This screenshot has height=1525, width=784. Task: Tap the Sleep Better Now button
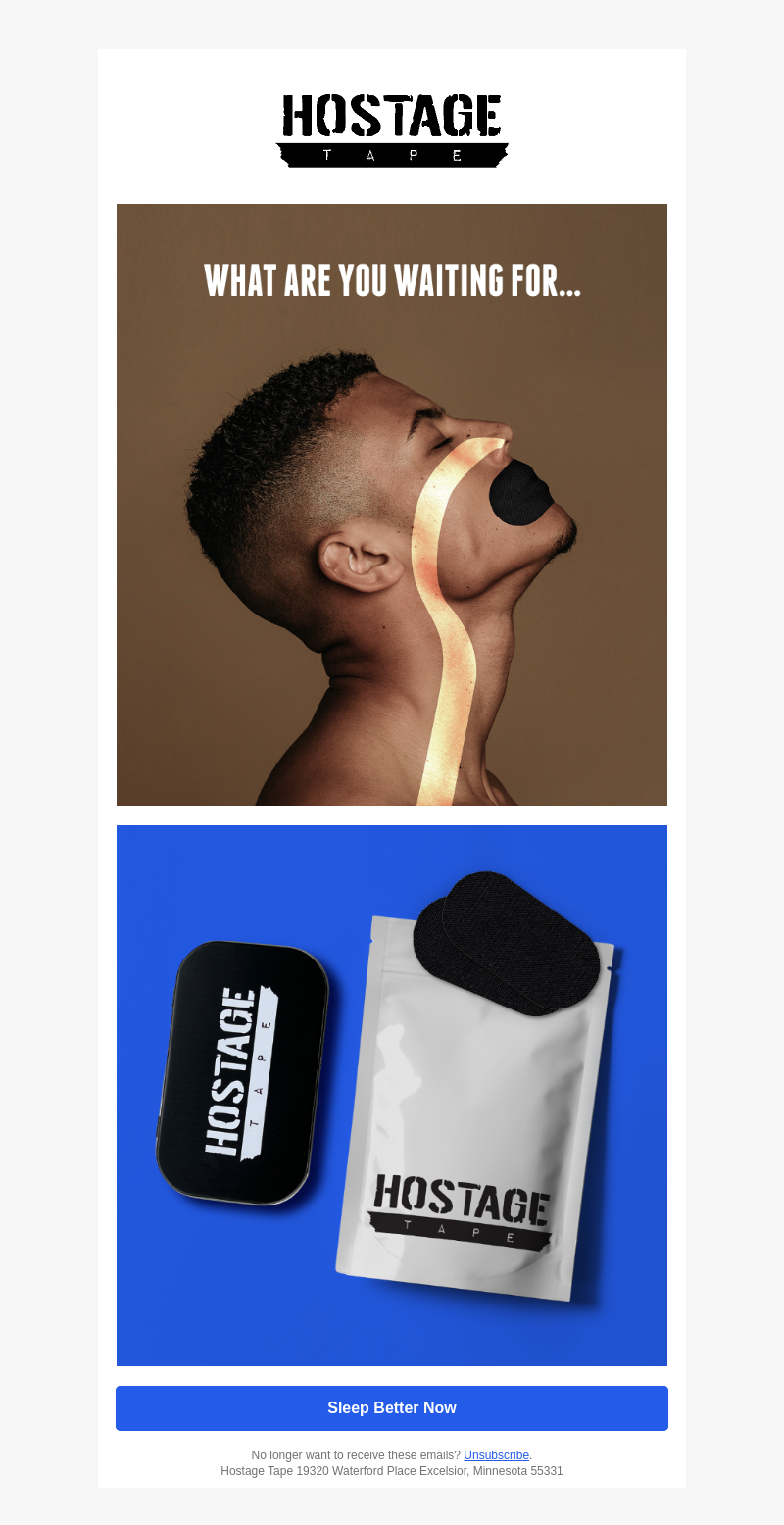[x=392, y=1407]
